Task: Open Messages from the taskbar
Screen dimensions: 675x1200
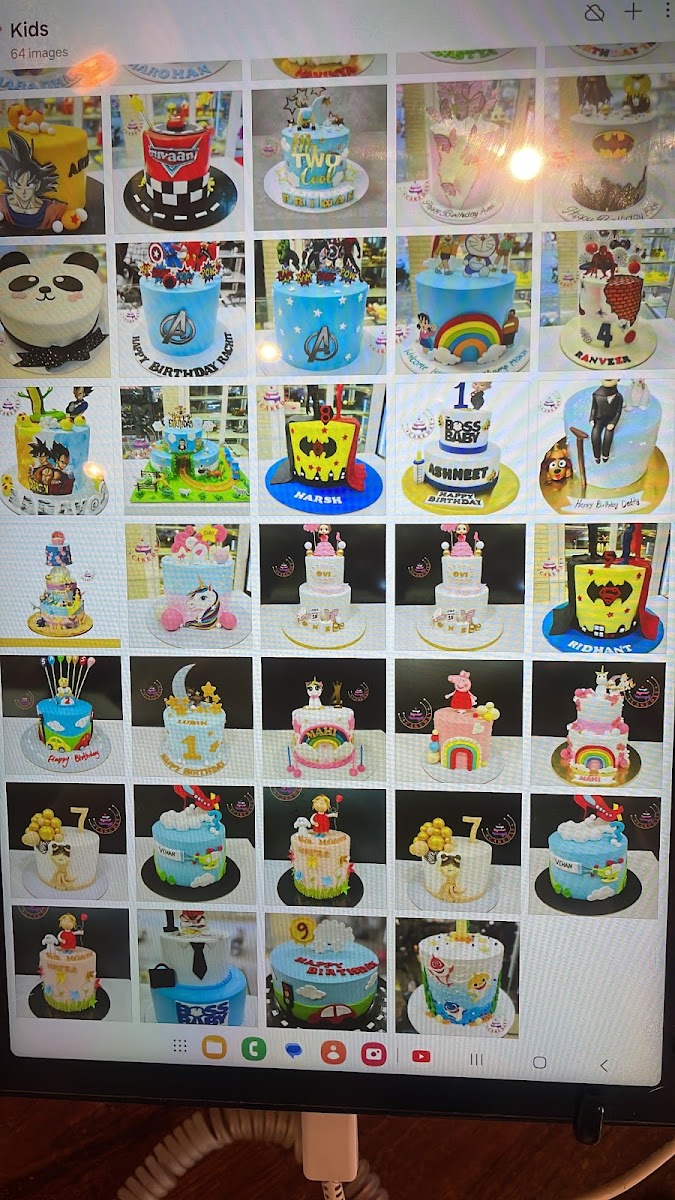Action: click(x=294, y=1051)
